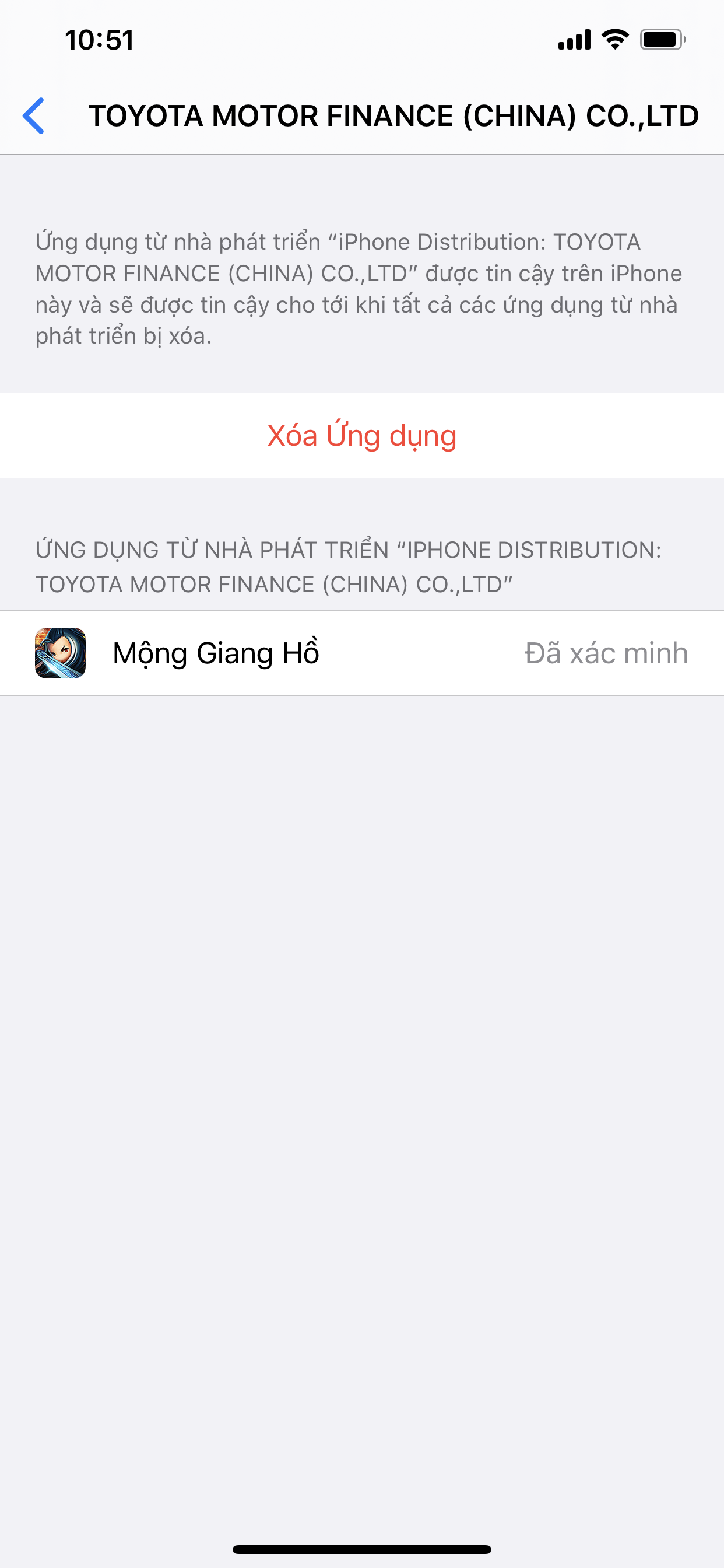
Task: Open the Mộng Giang Hồ app row
Action: coord(361,653)
